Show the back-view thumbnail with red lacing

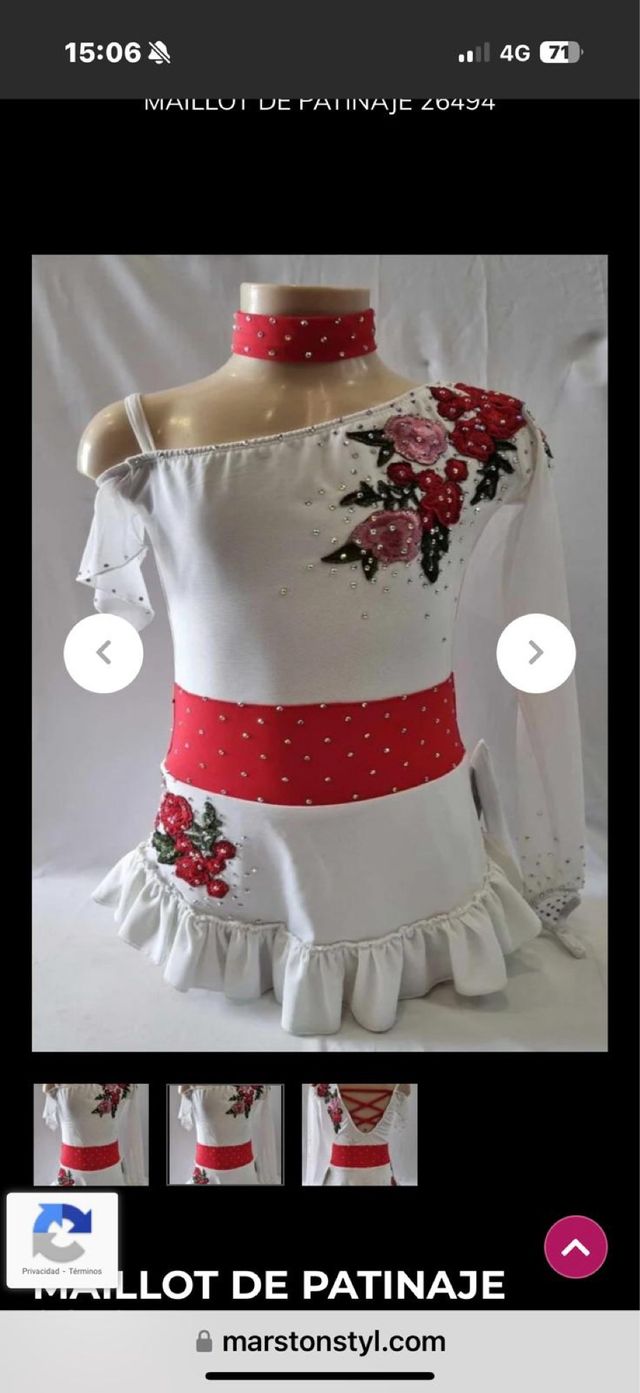coord(359,1134)
